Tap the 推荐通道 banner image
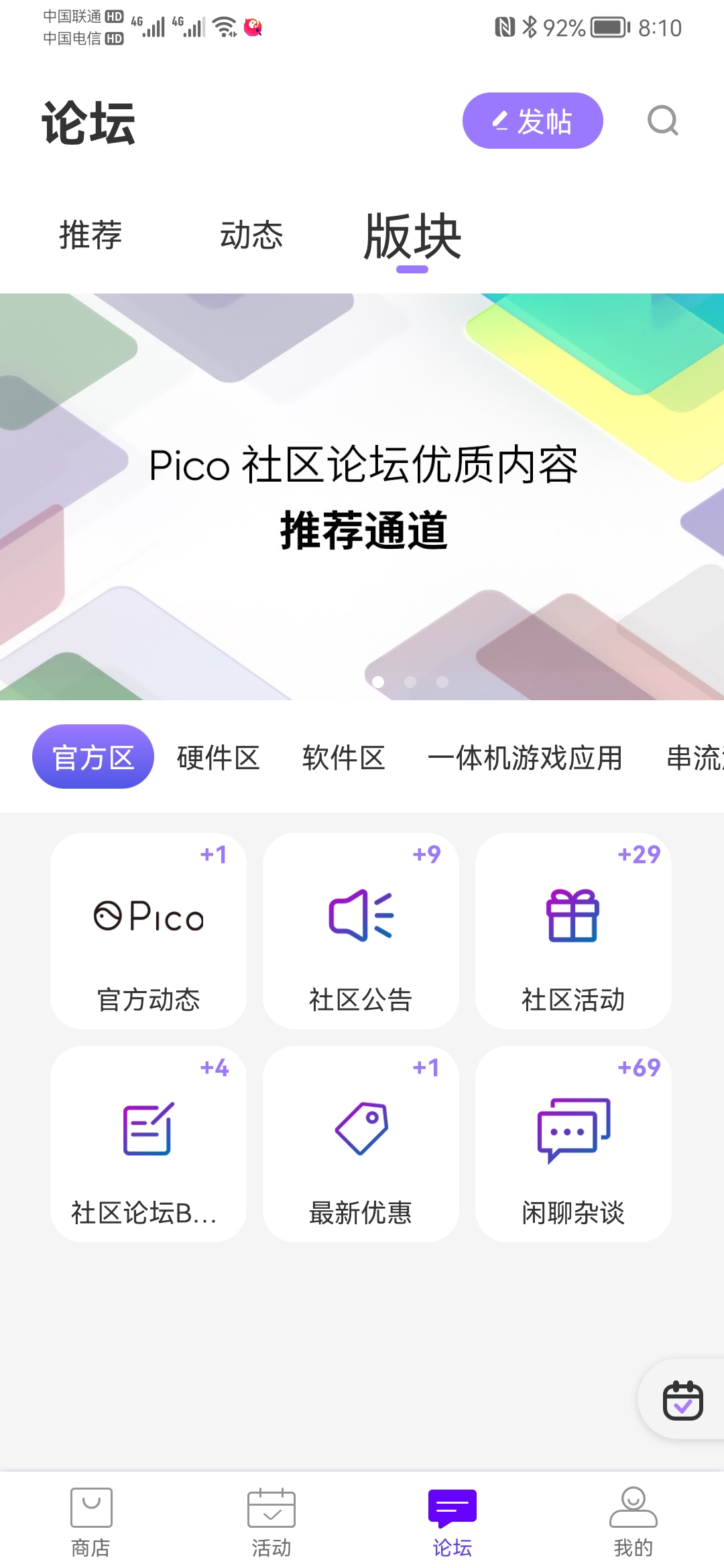Image resolution: width=724 pixels, height=1568 pixels. 362,496
